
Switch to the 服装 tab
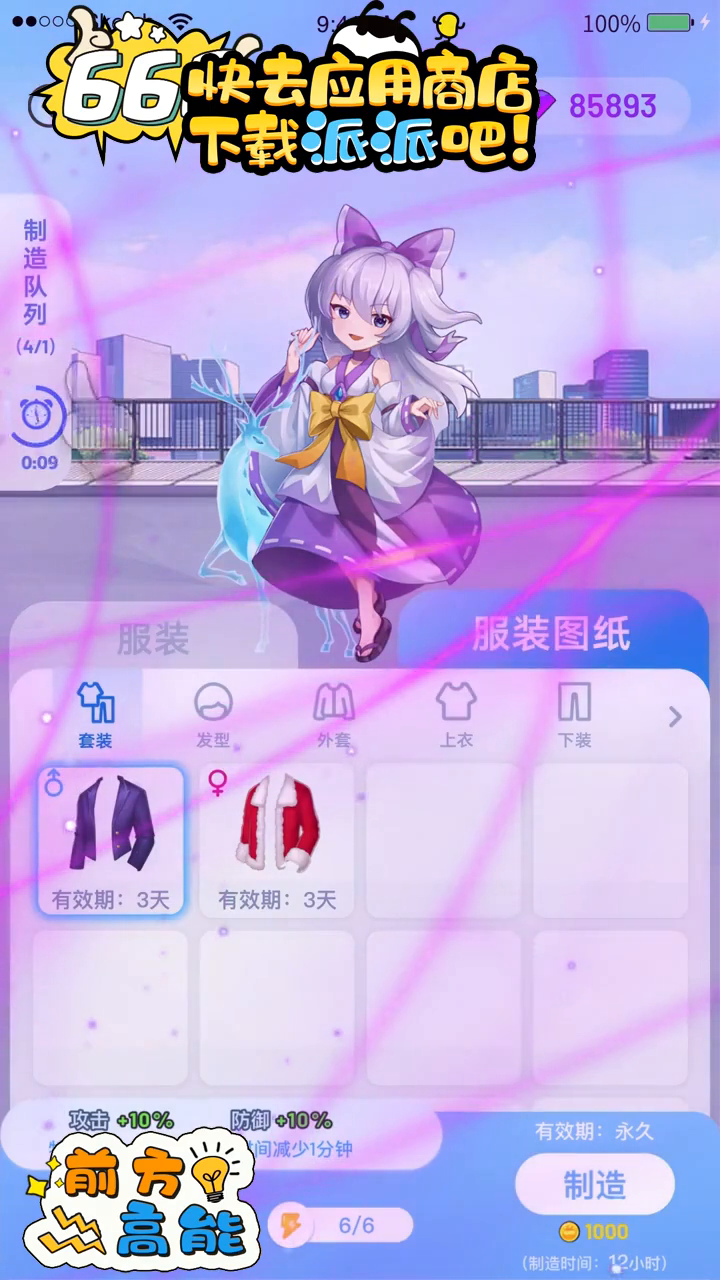153,639
